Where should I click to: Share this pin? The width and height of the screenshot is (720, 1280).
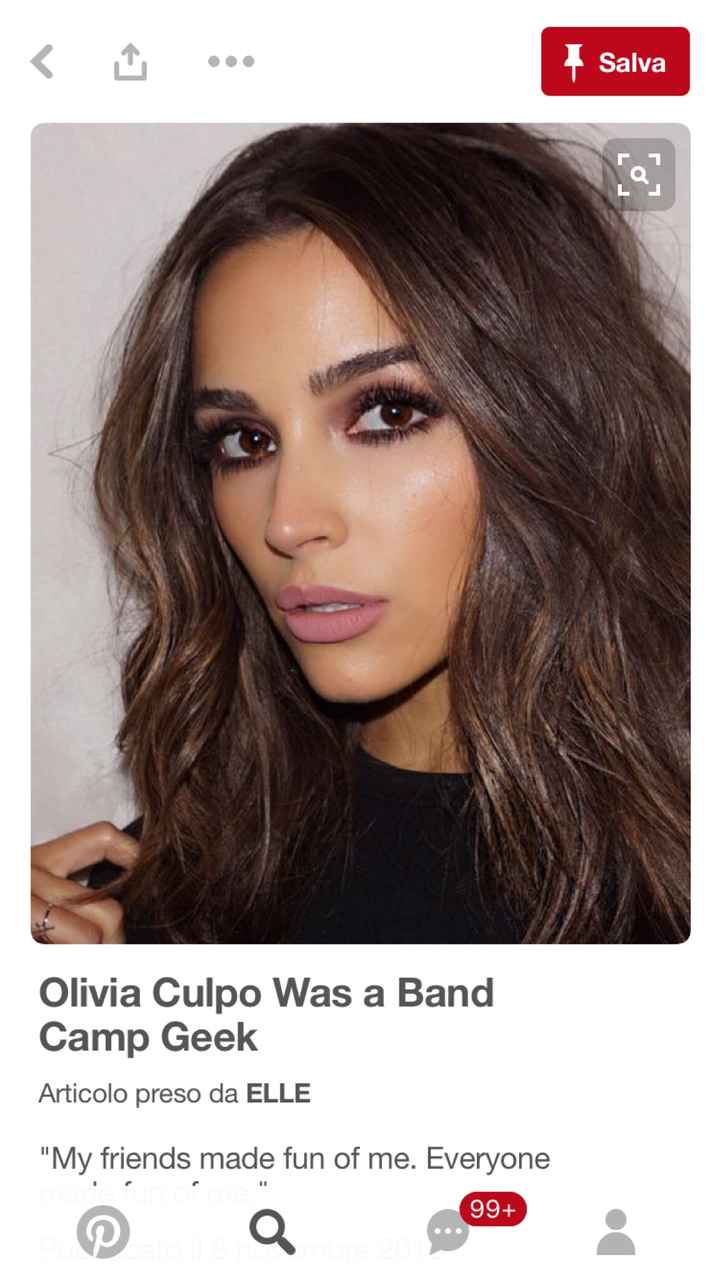(x=130, y=62)
